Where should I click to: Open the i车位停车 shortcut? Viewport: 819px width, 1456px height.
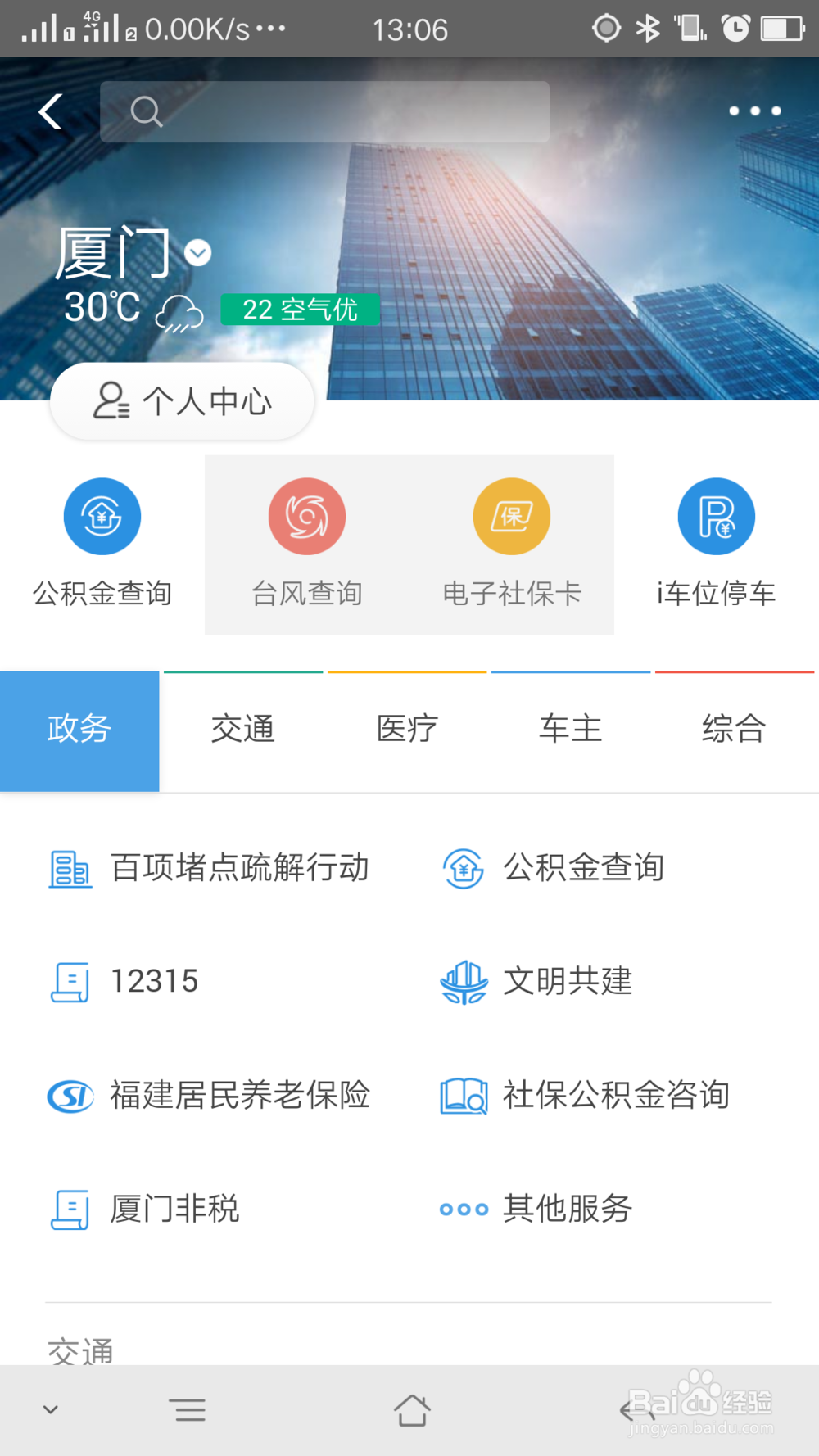[x=717, y=544]
